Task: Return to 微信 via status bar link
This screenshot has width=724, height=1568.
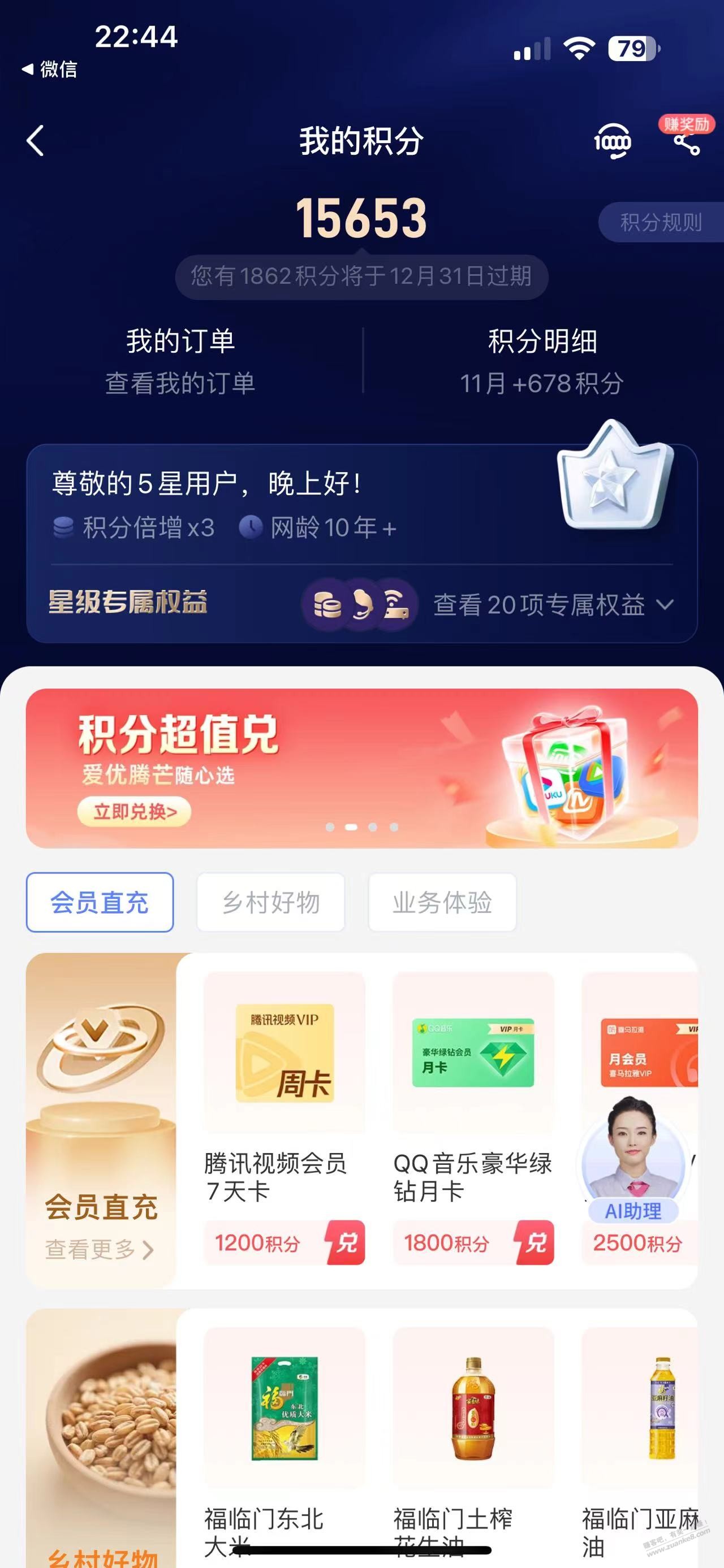Action: (x=50, y=70)
